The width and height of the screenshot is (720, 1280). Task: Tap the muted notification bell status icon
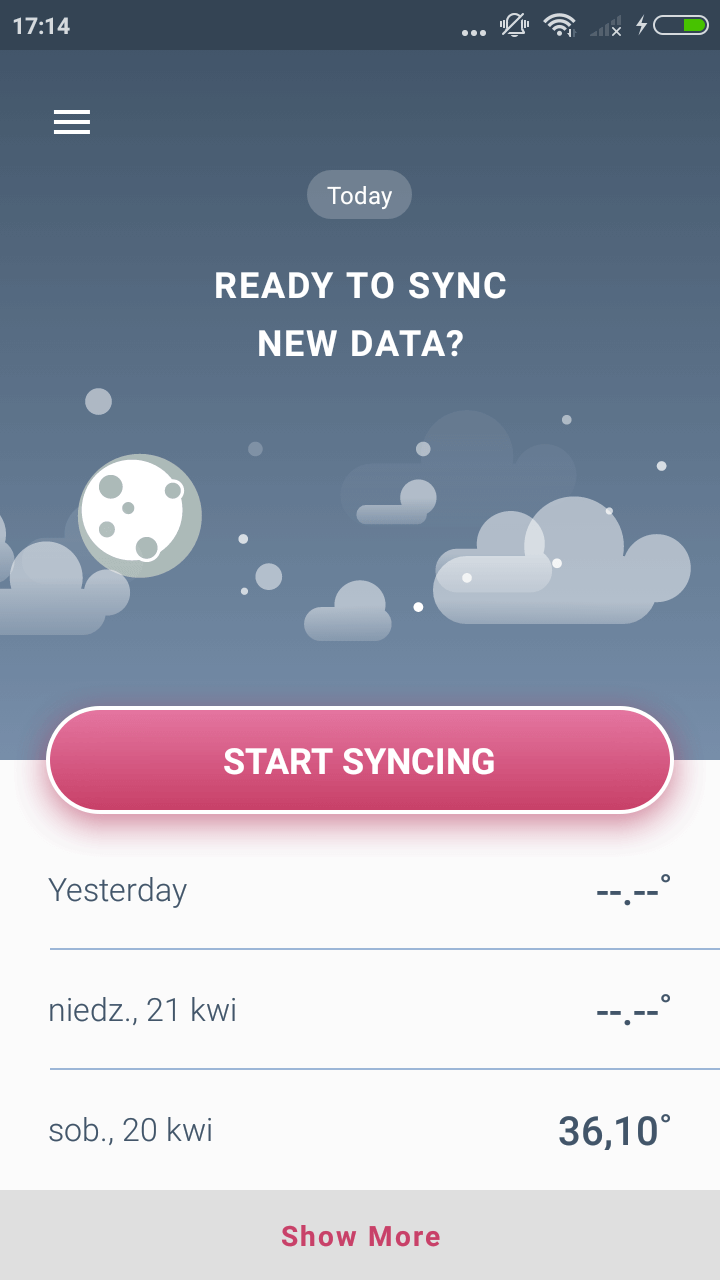click(x=514, y=28)
